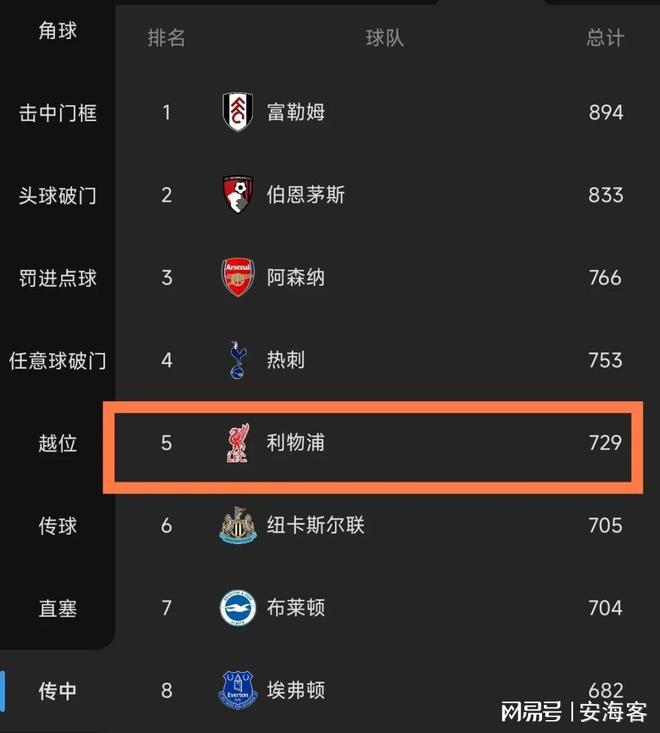Switch to 任意球破门 stats
The height and width of the screenshot is (733, 660).
pyautogui.click(x=58, y=360)
